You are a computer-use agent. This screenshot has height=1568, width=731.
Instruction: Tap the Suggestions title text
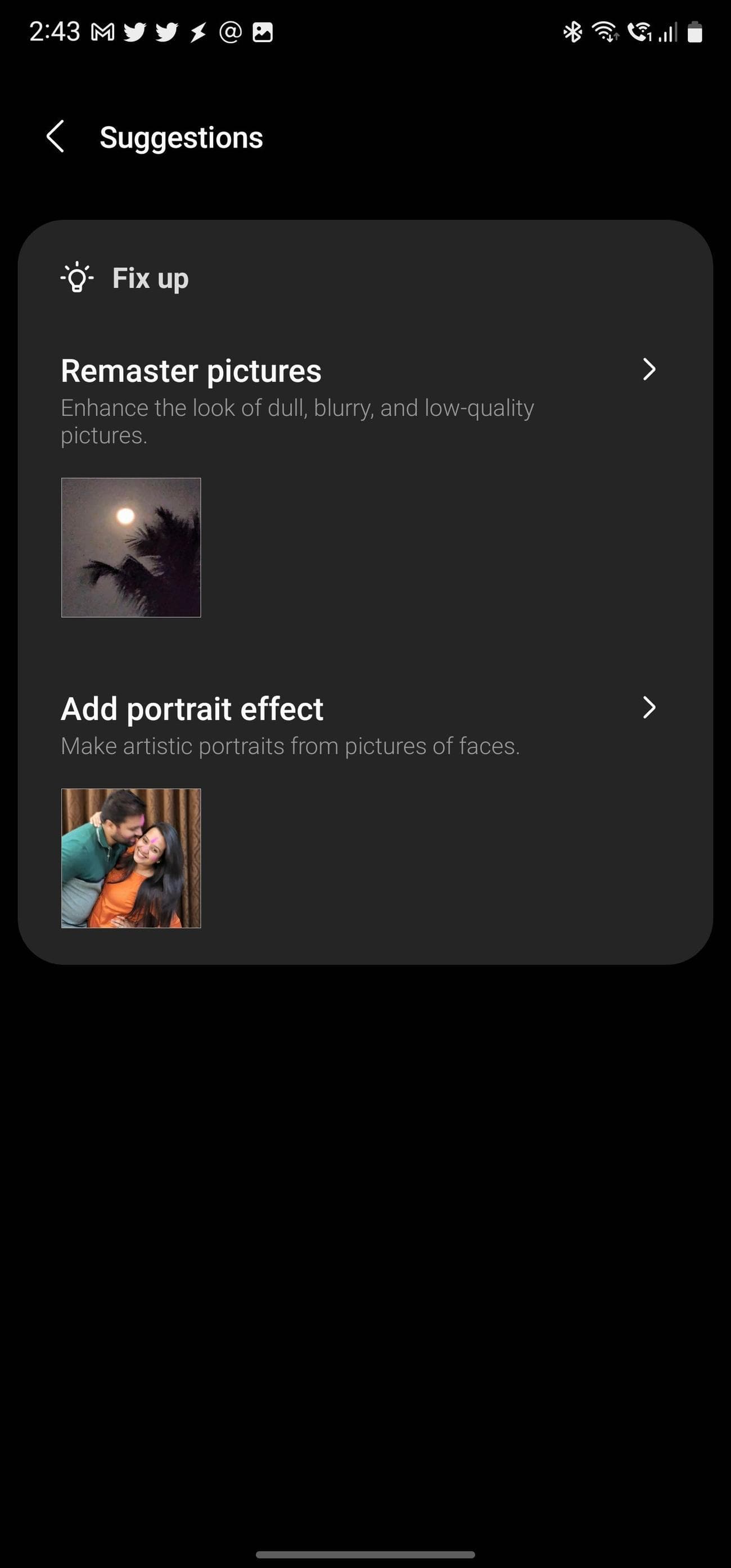tap(180, 137)
